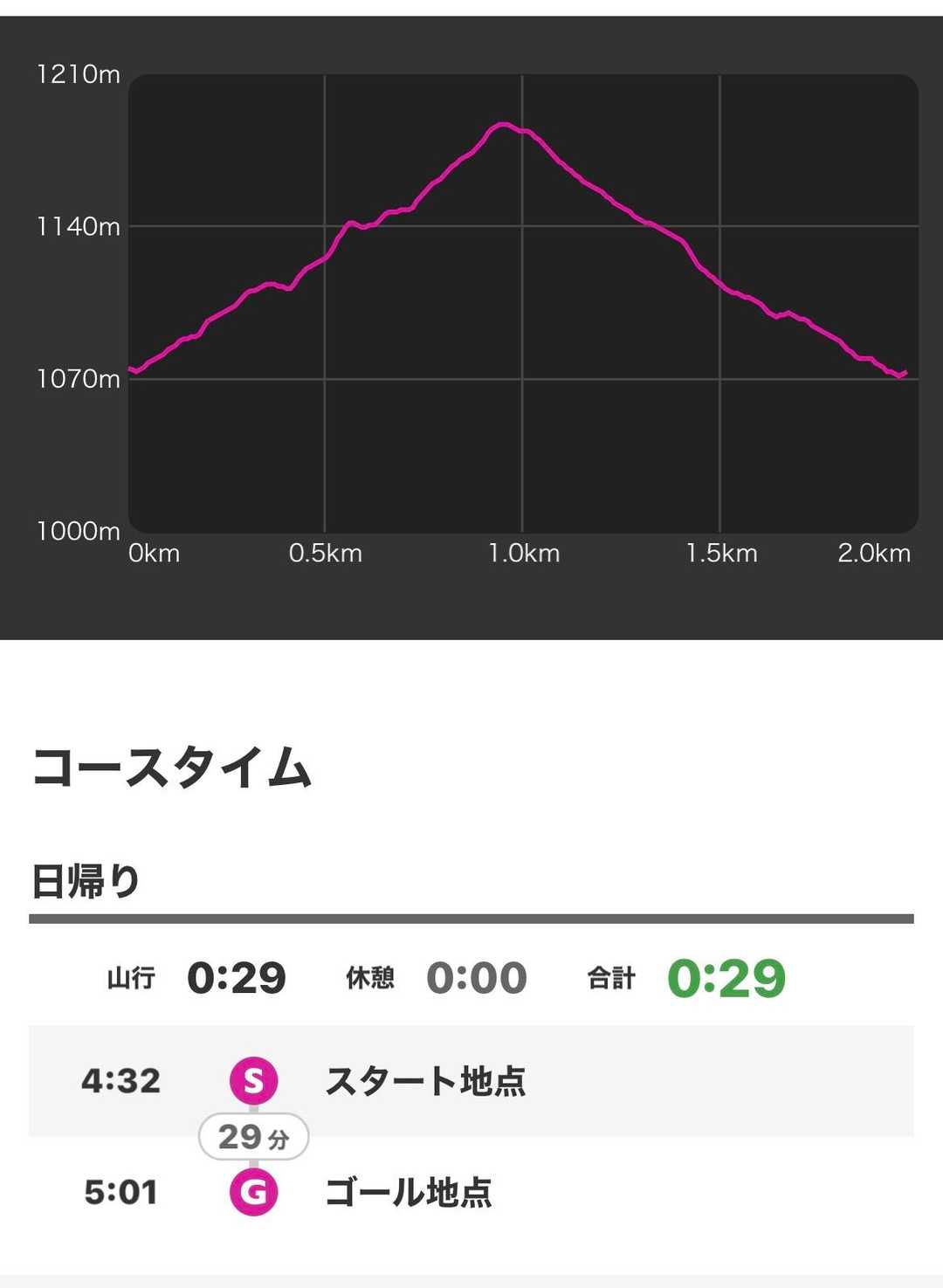
Task: Open the ゴール地点 row at 5:01
Action: [471, 1192]
